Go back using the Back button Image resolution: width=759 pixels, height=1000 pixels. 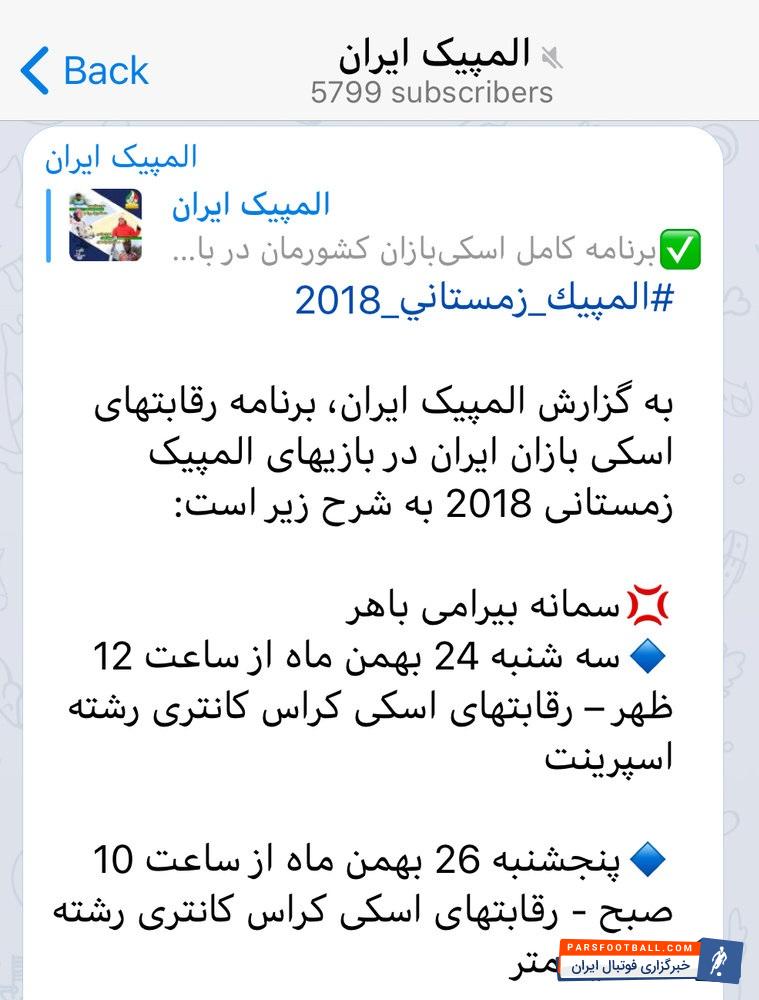click(x=85, y=70)
